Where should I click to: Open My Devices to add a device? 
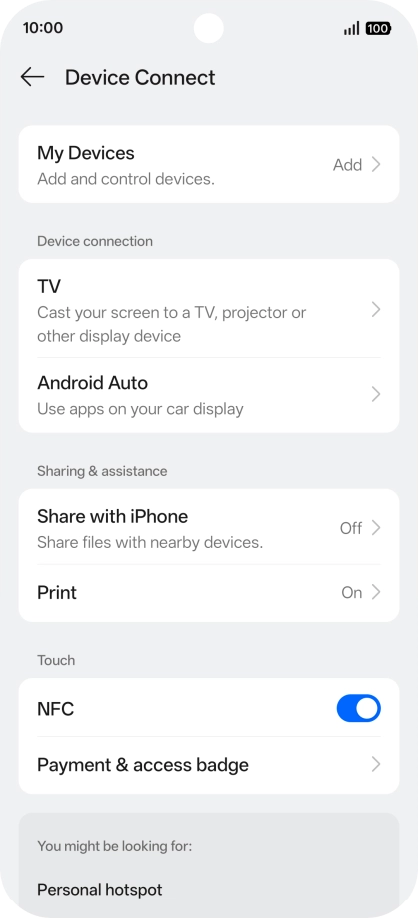pos(209,164)
